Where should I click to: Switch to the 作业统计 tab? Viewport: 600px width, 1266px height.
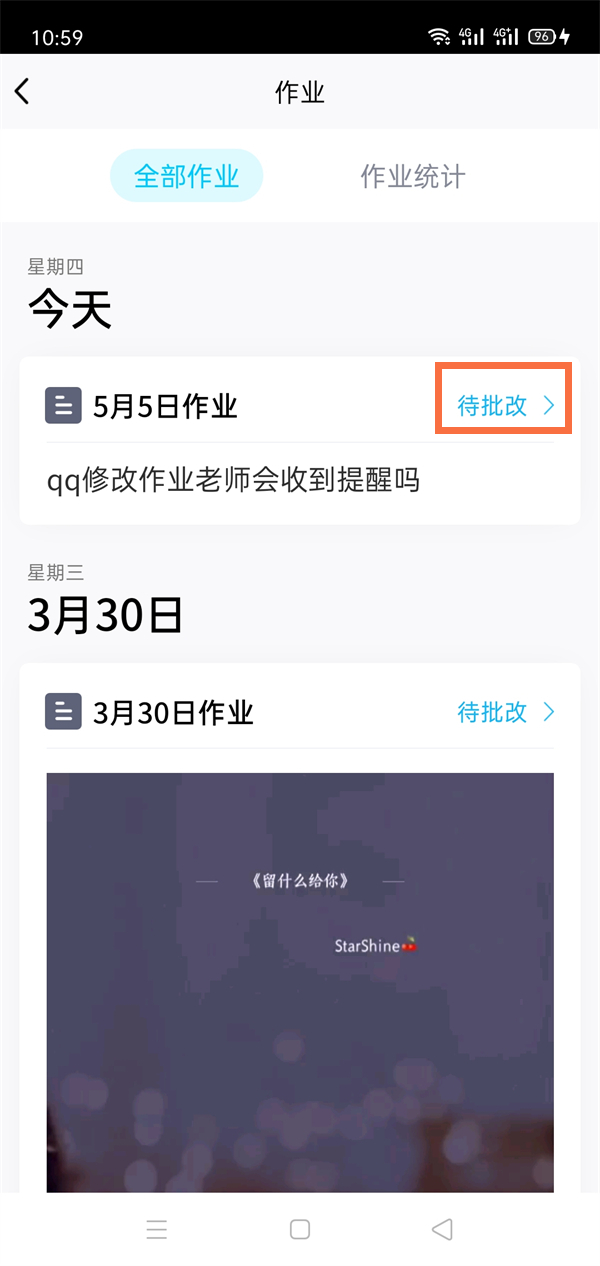tap(413, 177)
